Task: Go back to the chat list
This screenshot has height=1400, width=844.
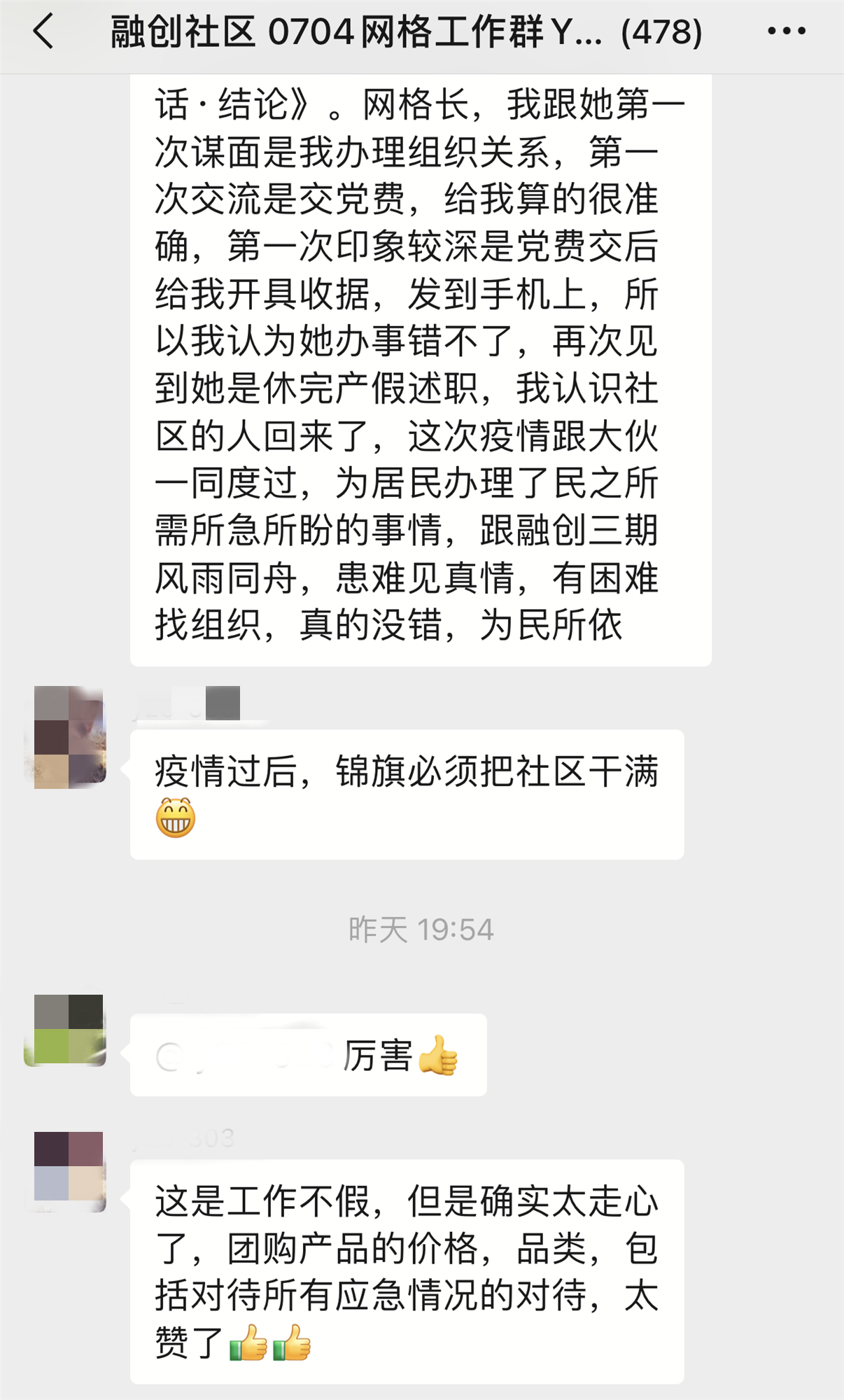Action: [x=43, y=32]
